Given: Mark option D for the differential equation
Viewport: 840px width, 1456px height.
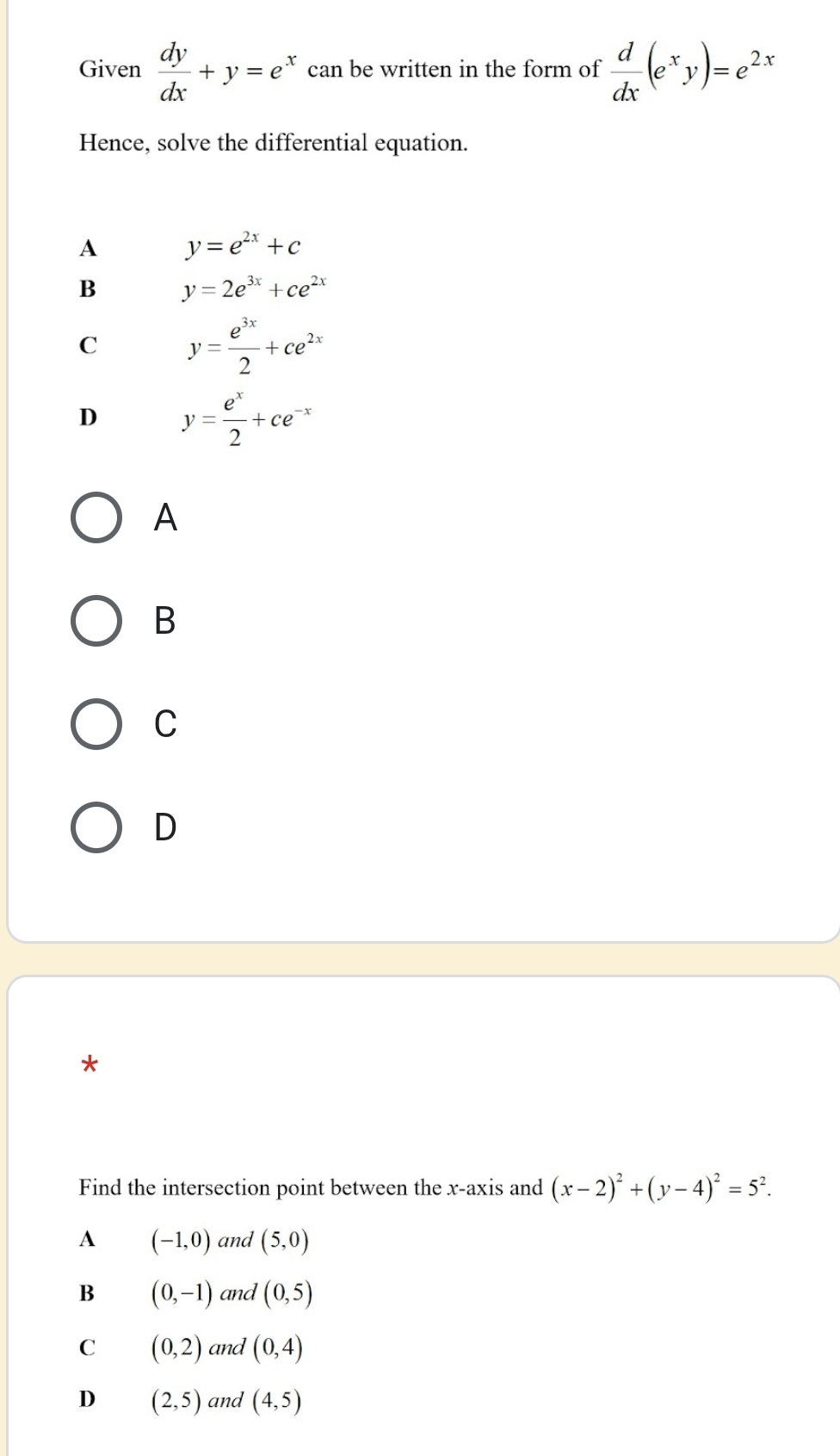Looking at the screenshot, I should 96,827.
